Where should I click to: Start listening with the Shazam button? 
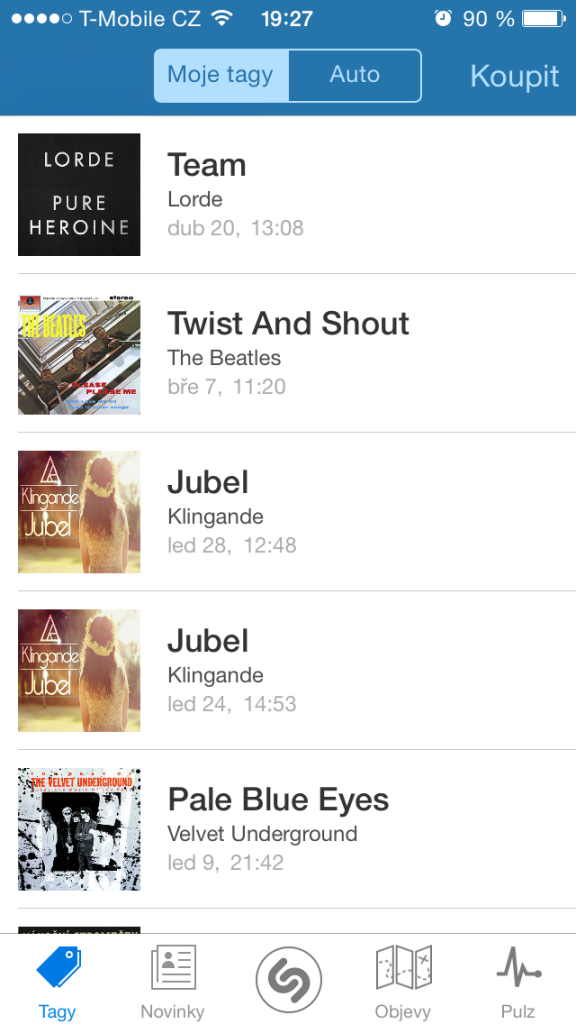tap(289, 980)
